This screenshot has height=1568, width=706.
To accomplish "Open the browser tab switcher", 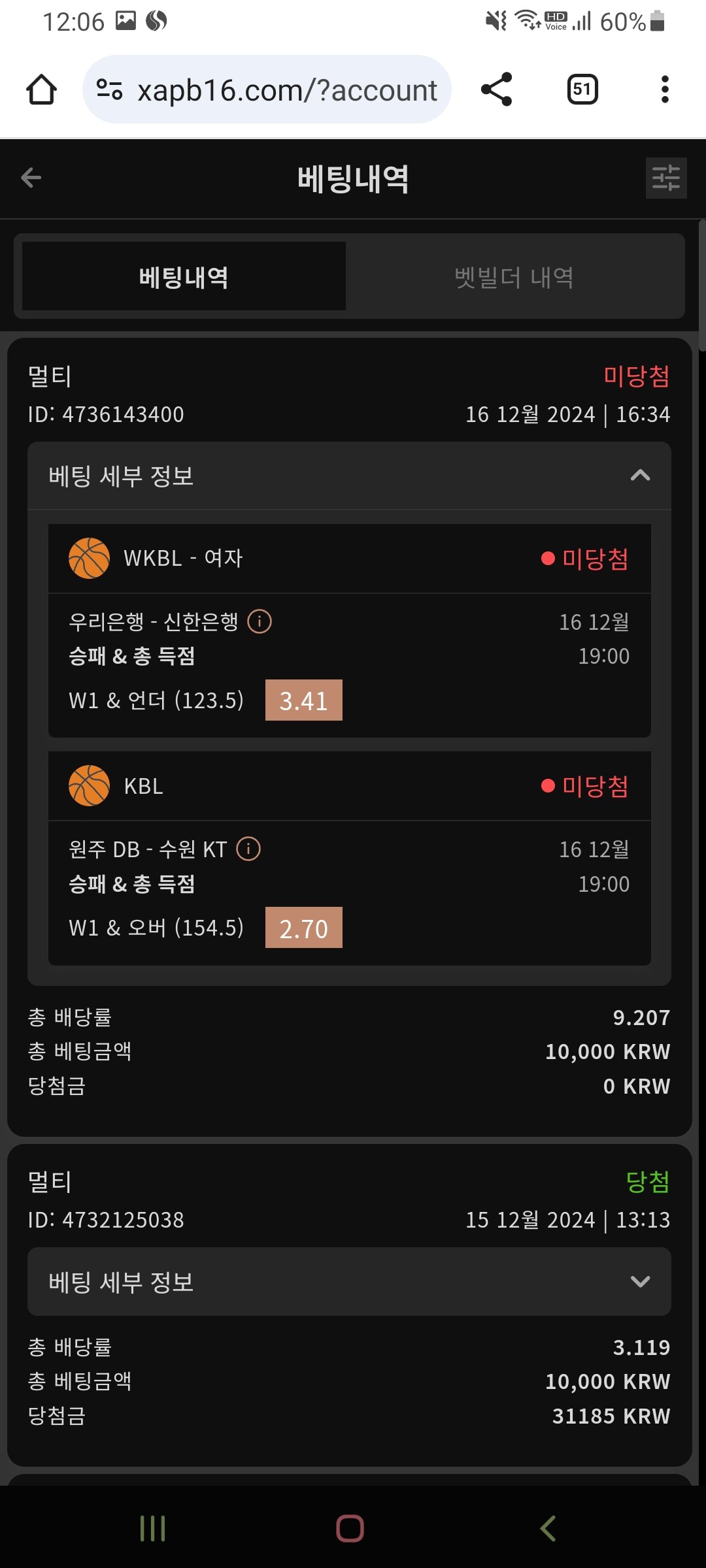I will pyautogui.click(x=582, y=90).
